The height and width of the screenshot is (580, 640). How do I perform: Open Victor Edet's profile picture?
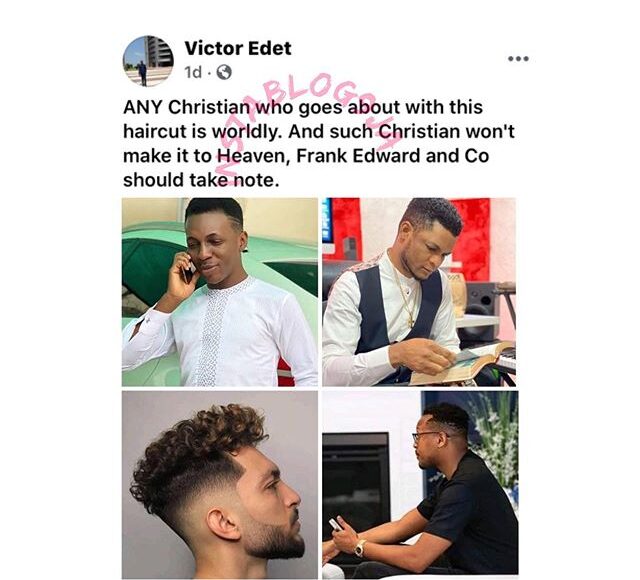tap(147, 60)
